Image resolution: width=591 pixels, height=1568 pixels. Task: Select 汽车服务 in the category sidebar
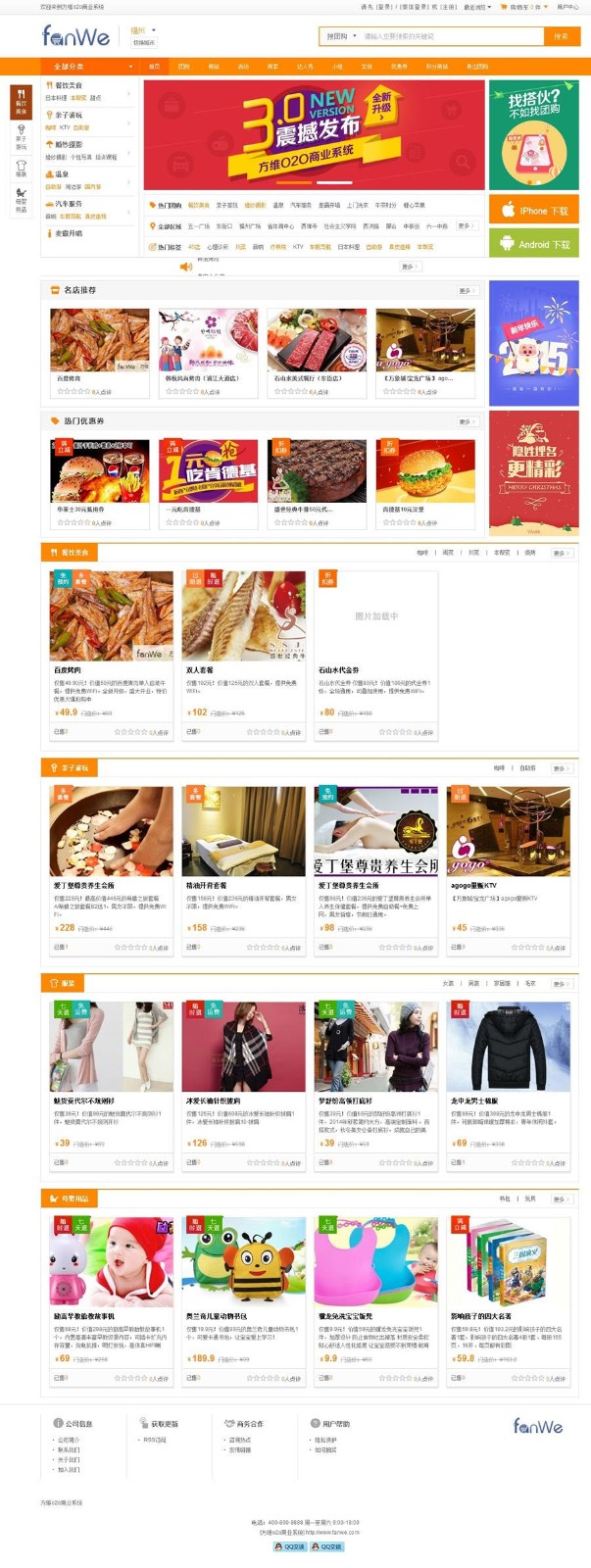tap(69, 204)
